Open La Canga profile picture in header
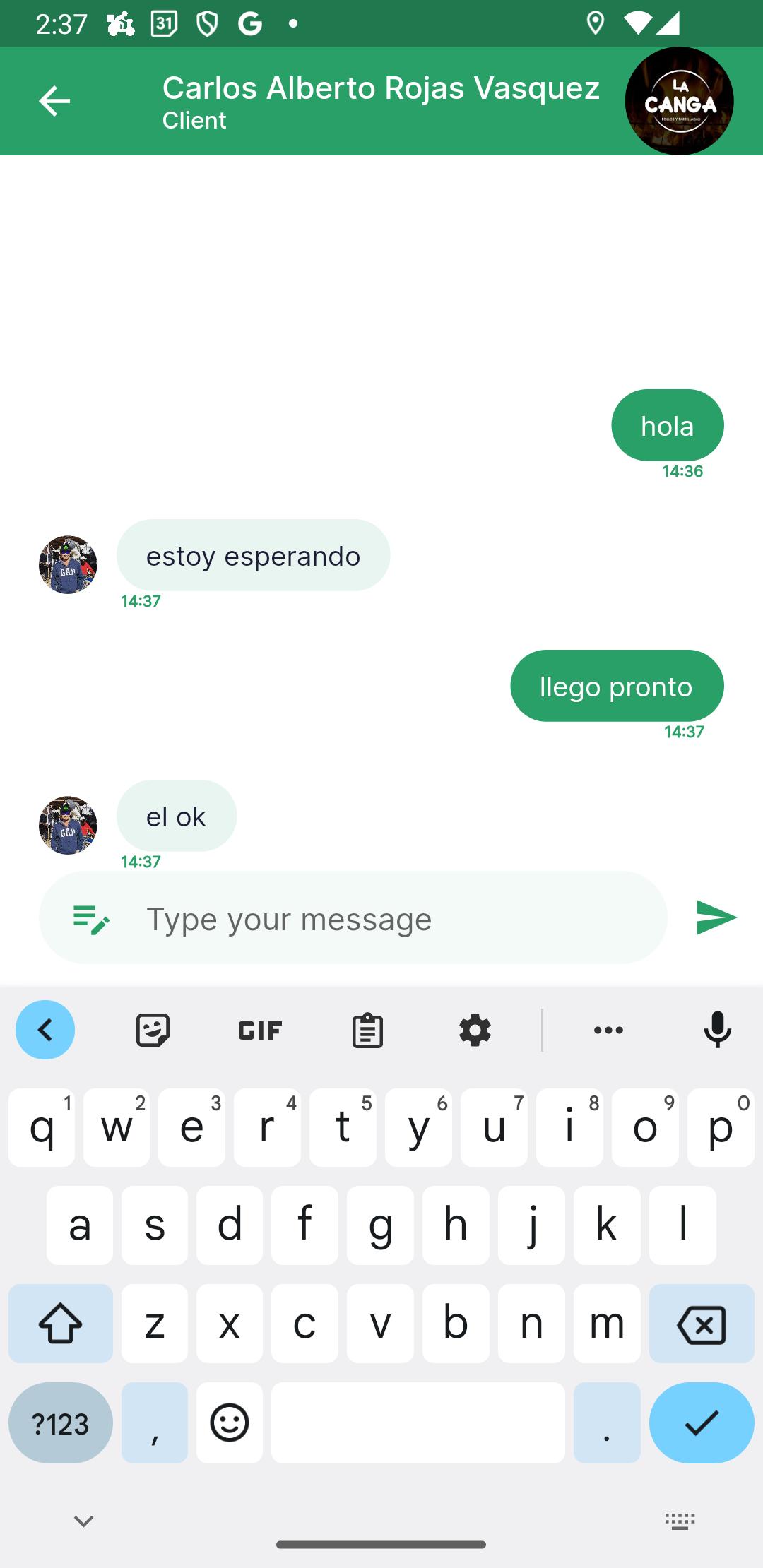The image size is (763, 1568). click(679, 101)
